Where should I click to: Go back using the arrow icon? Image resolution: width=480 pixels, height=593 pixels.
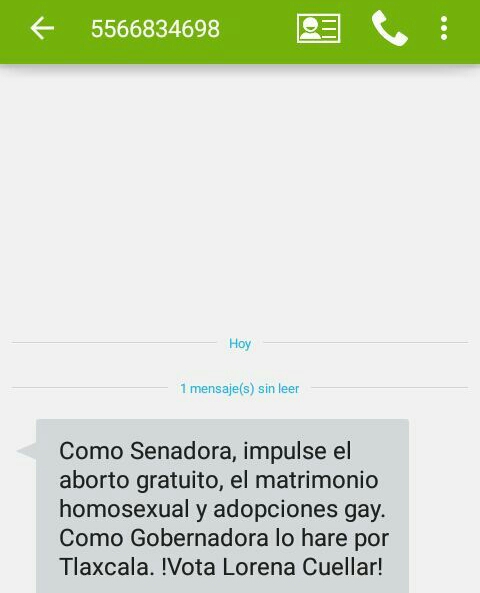click(x=42, y=28)
